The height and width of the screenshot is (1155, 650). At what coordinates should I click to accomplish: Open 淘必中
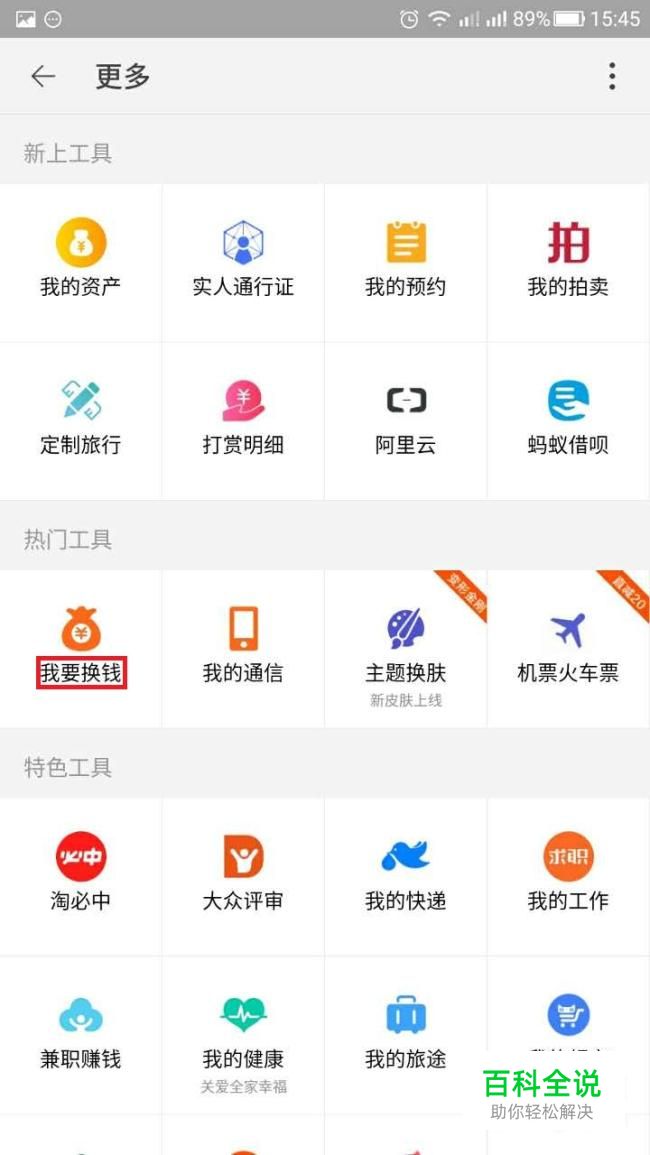pos(80,875)
